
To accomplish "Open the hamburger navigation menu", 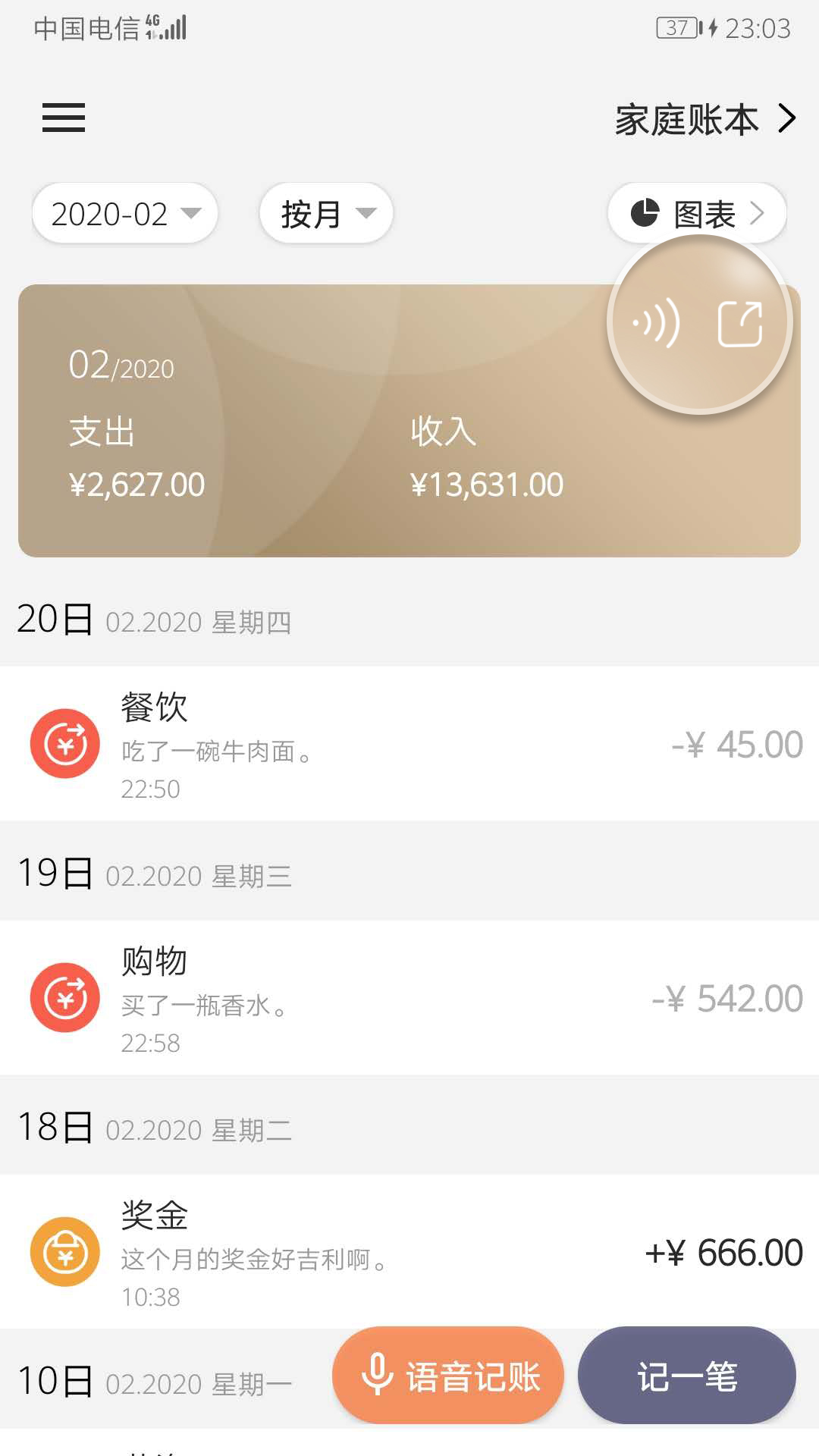I will pyautogui.click(x=63, y=118).
